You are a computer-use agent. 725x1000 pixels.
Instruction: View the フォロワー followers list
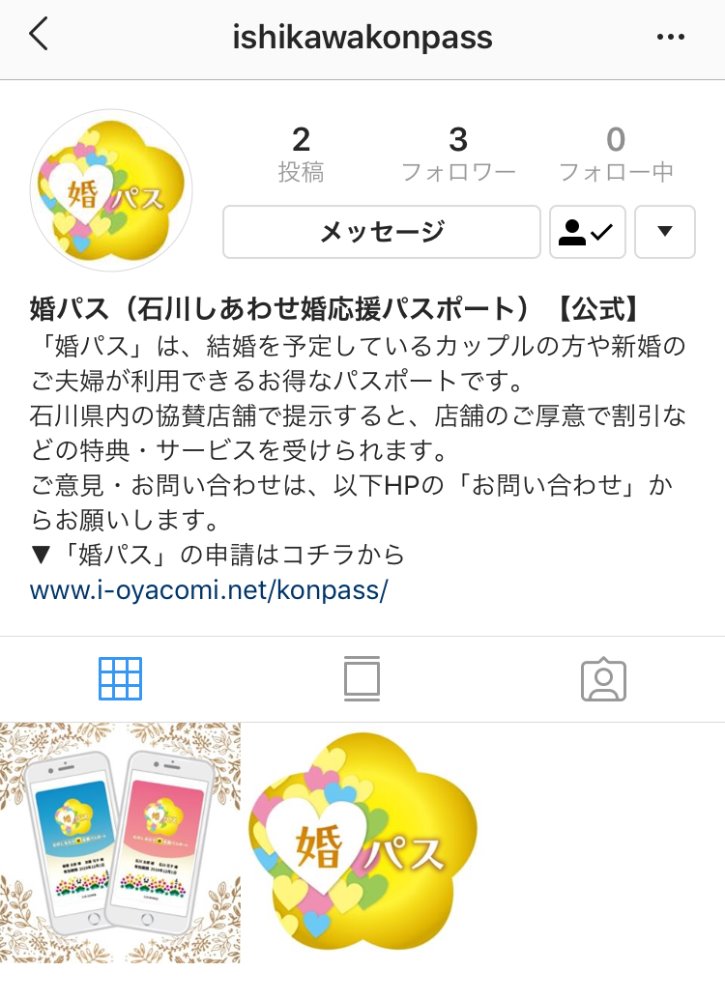tap(458, 155)
